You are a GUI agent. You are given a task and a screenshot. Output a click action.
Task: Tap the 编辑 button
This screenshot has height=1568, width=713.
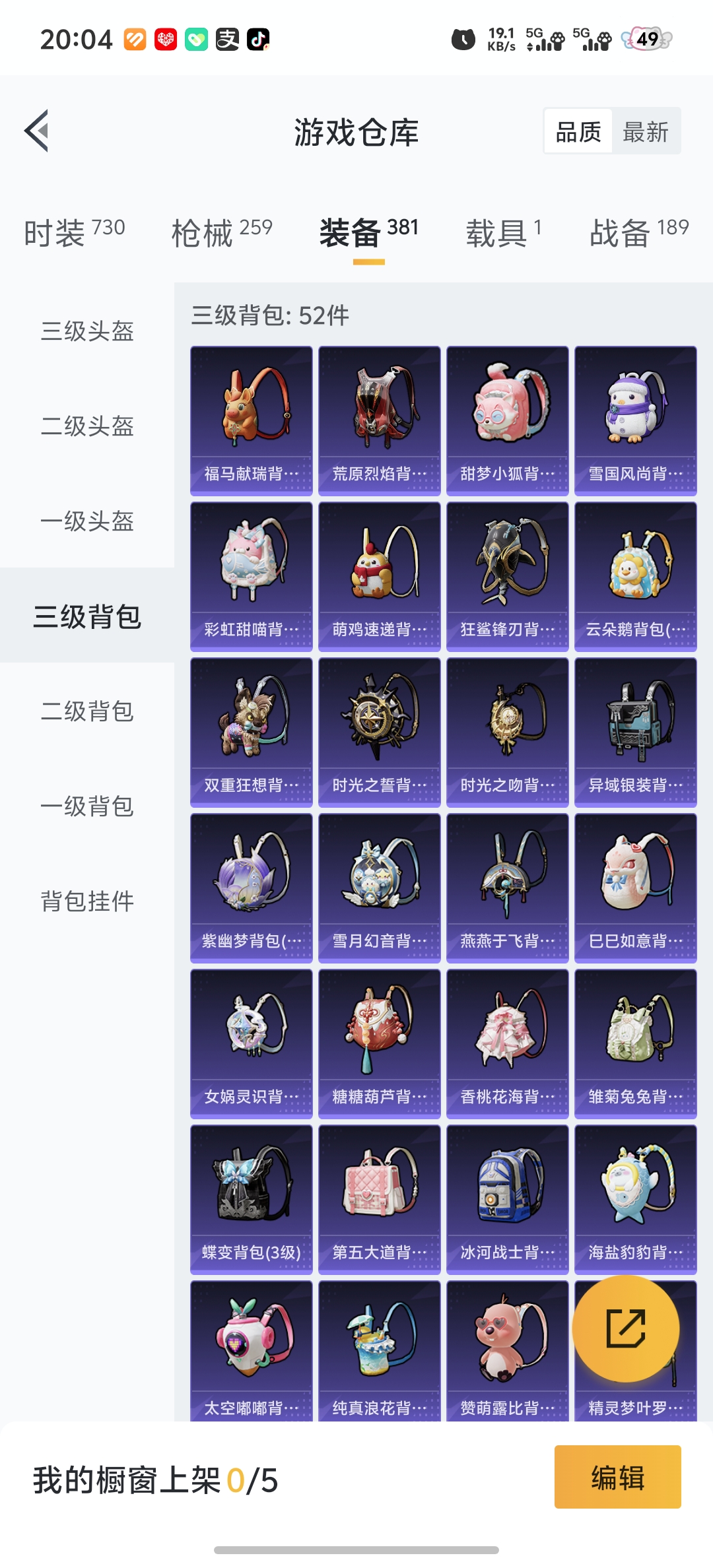(x=617, y=1477)
